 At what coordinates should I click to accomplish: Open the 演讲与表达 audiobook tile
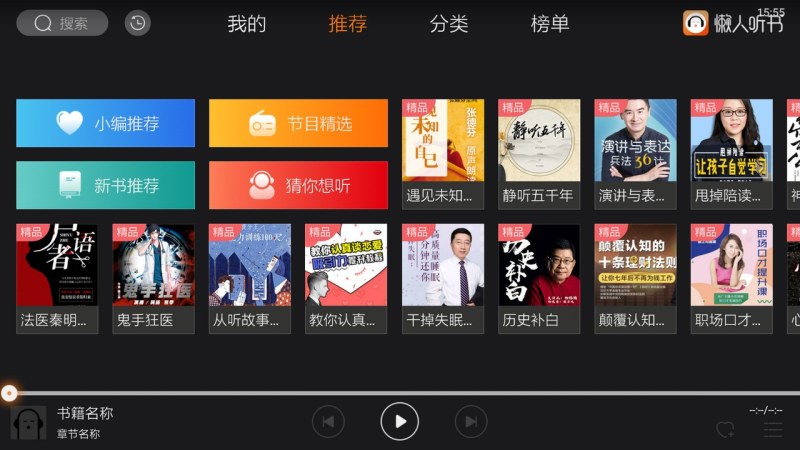[x=635, y=153]
